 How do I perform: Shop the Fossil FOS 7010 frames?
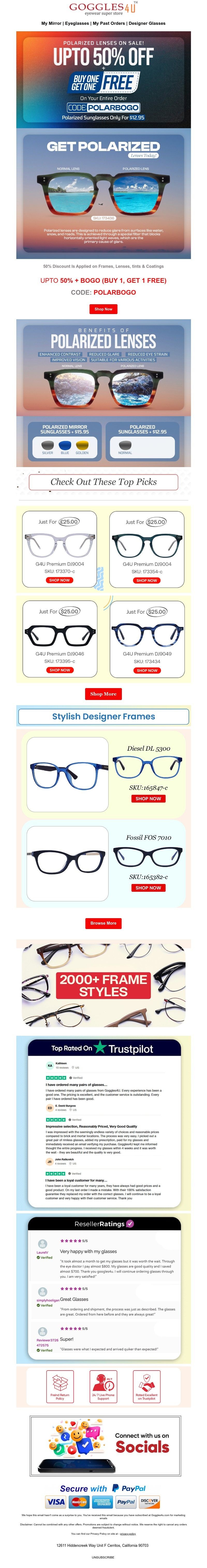(148, 887)
